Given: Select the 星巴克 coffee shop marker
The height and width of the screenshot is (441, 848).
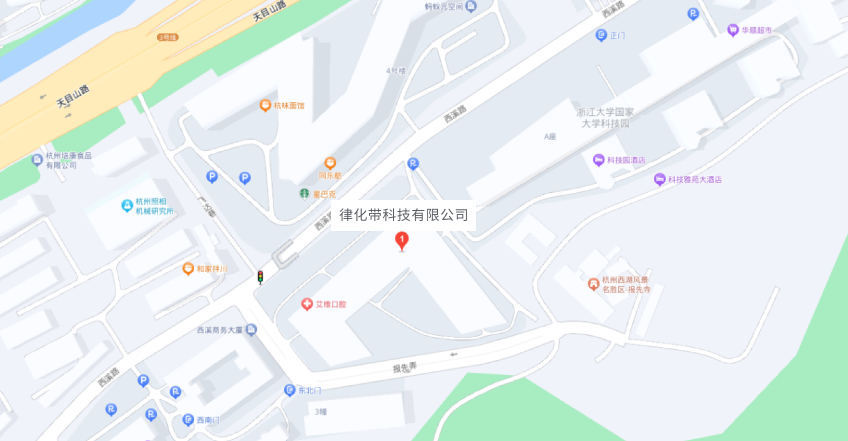Looking at the screenshot, I should pyautogui.click(x=305, y=193).
